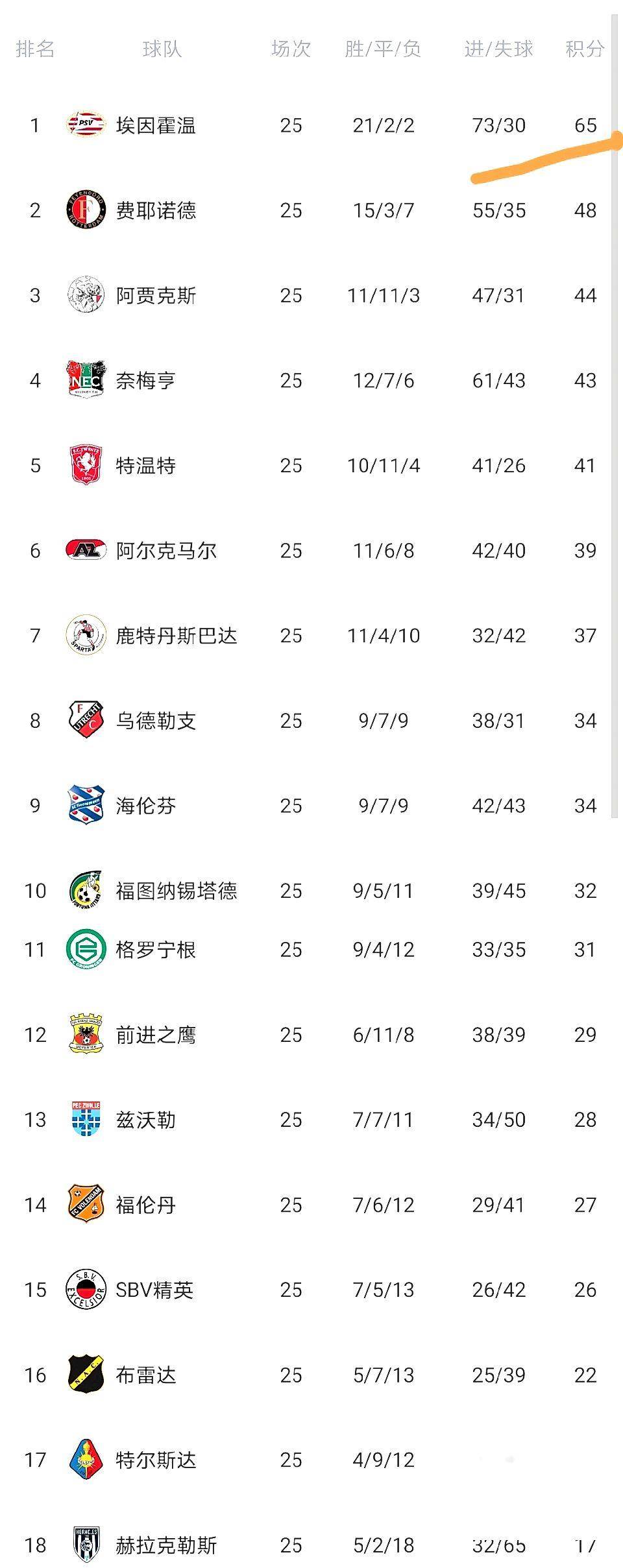Screen dimensions: 623x1568
Task: Click the Fortuna Sittard crest
Action: click(x=84, y=891)
